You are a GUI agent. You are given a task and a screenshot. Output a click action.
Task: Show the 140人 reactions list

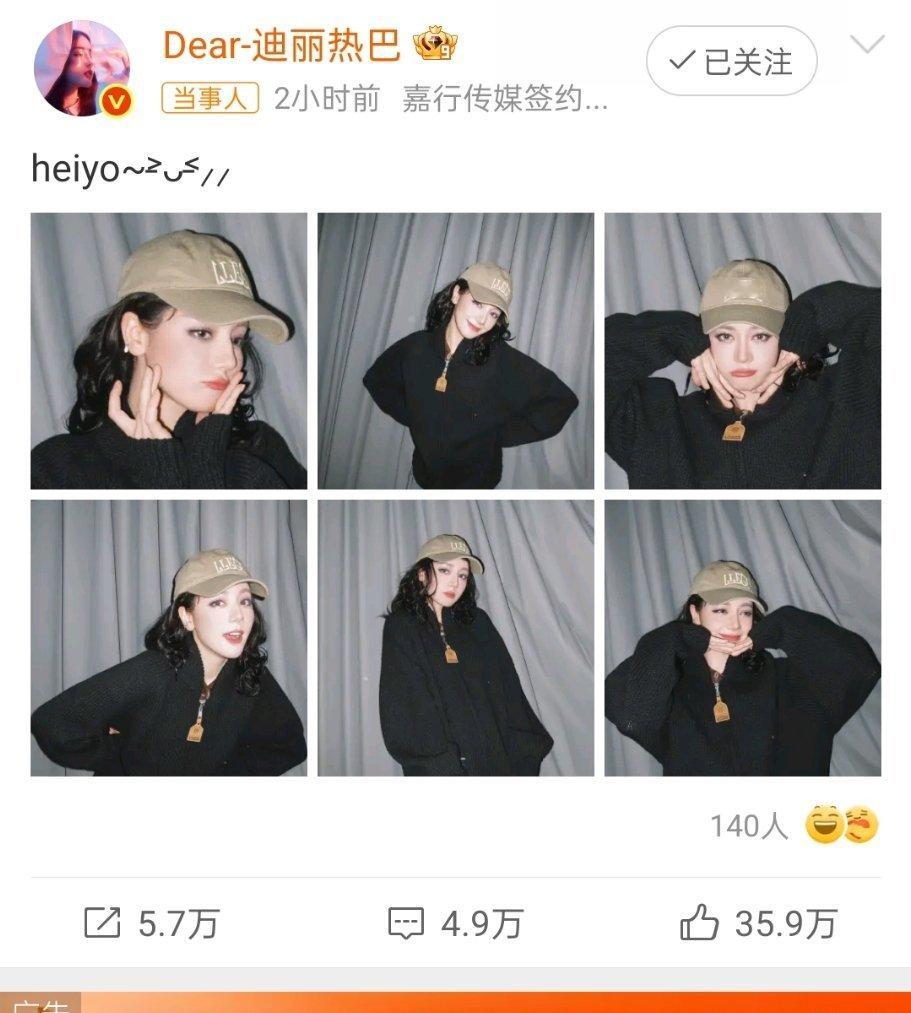pos(794,825)
